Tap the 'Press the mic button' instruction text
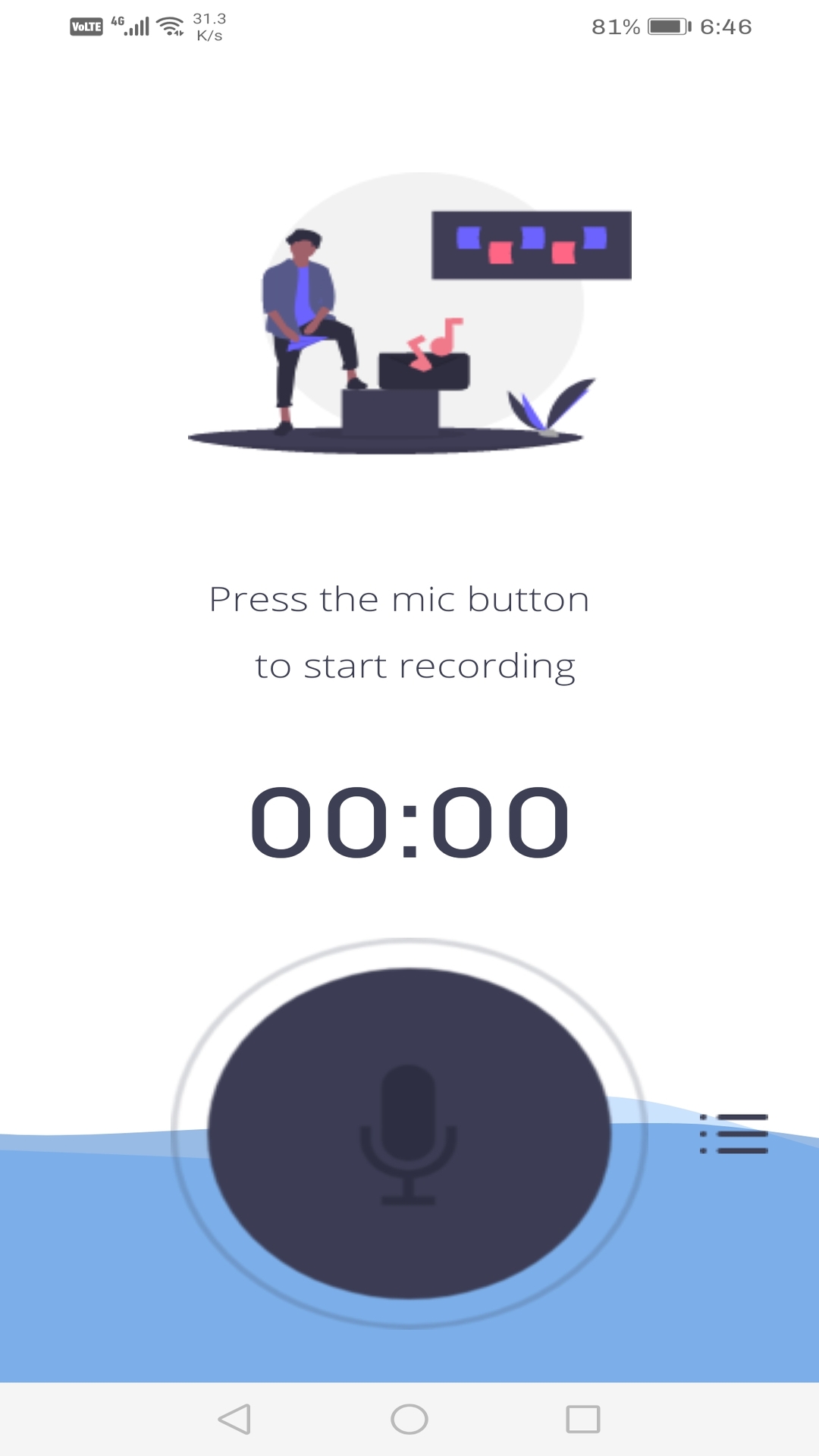 point(399,598)
